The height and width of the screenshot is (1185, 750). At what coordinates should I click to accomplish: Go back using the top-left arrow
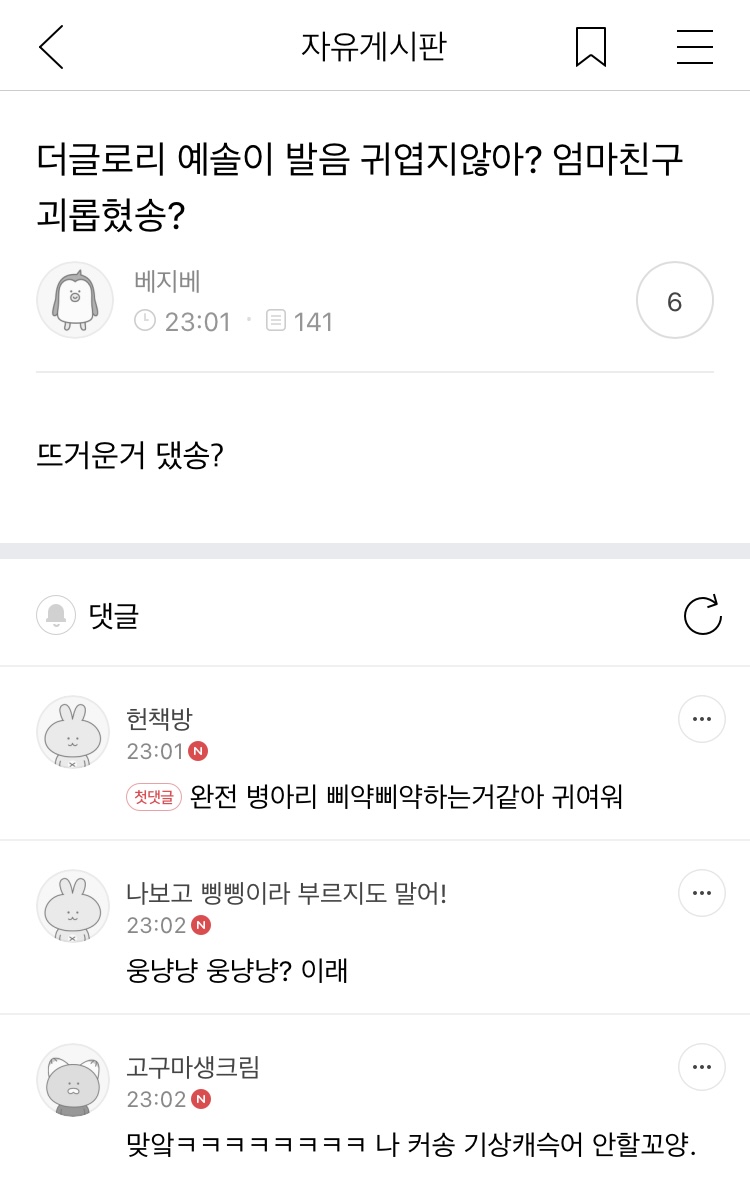pos(51,47)
